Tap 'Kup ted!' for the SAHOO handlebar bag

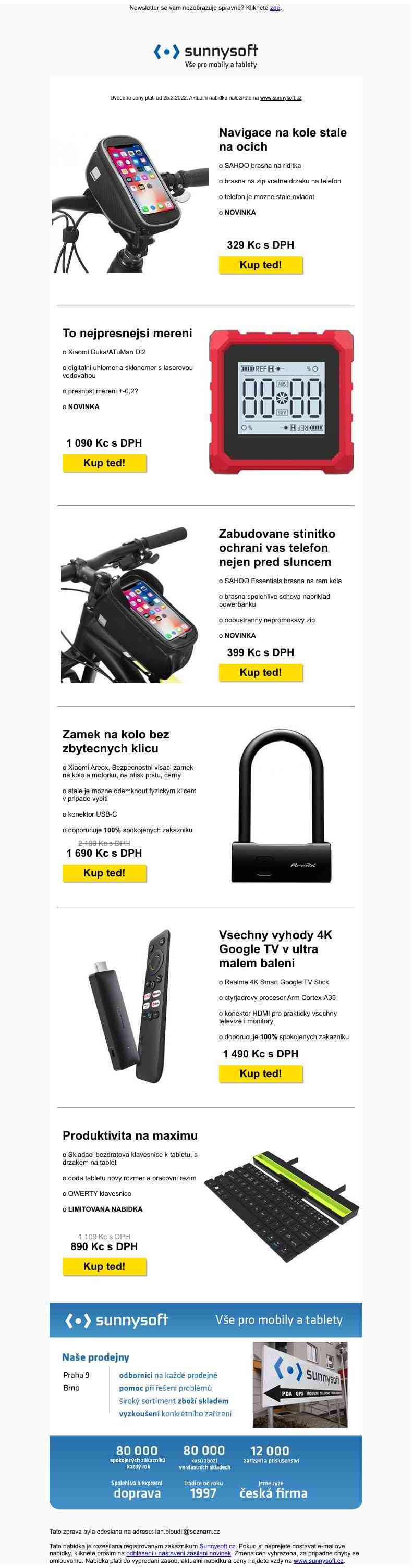[x=260, y=265]
